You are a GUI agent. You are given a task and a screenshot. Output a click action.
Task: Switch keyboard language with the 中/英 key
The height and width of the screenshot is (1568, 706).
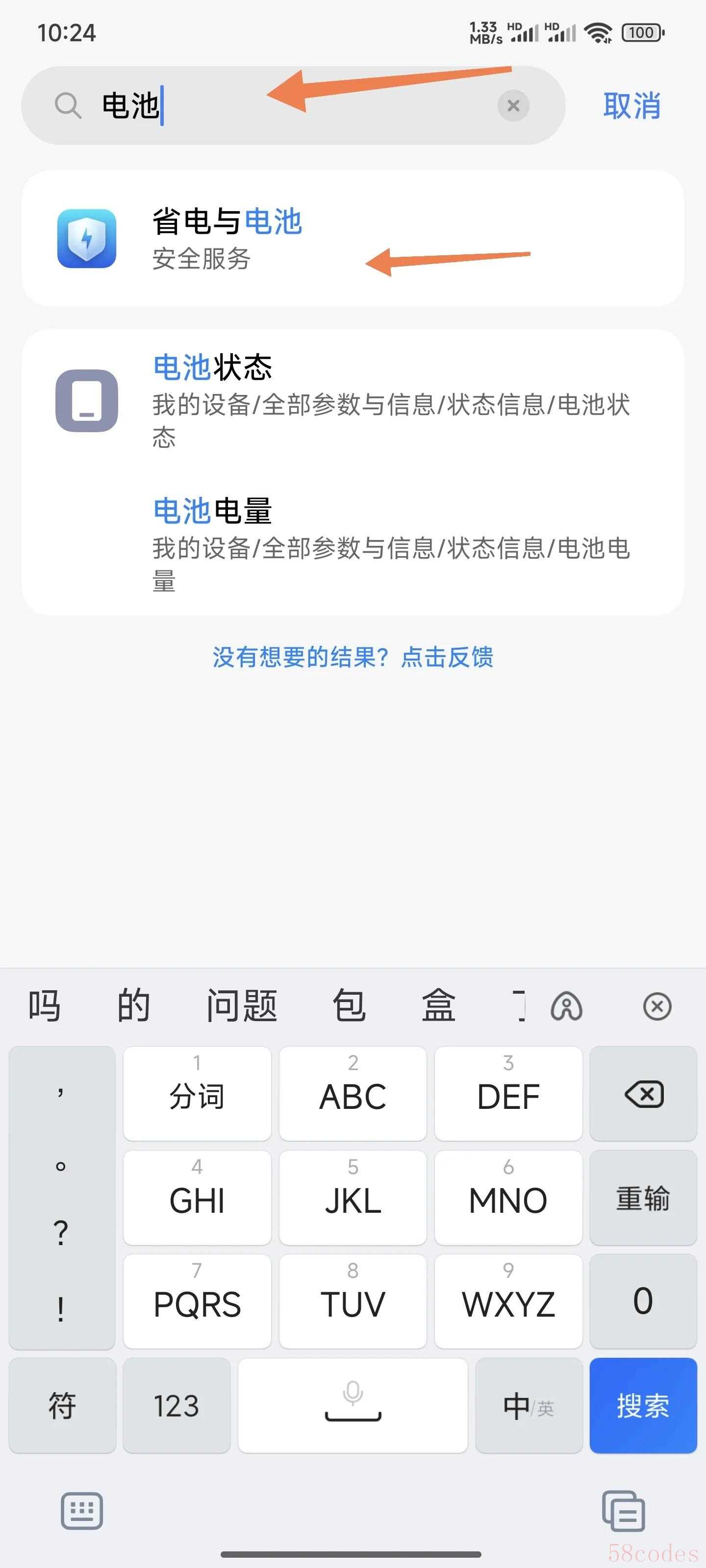click(528, 1405)
